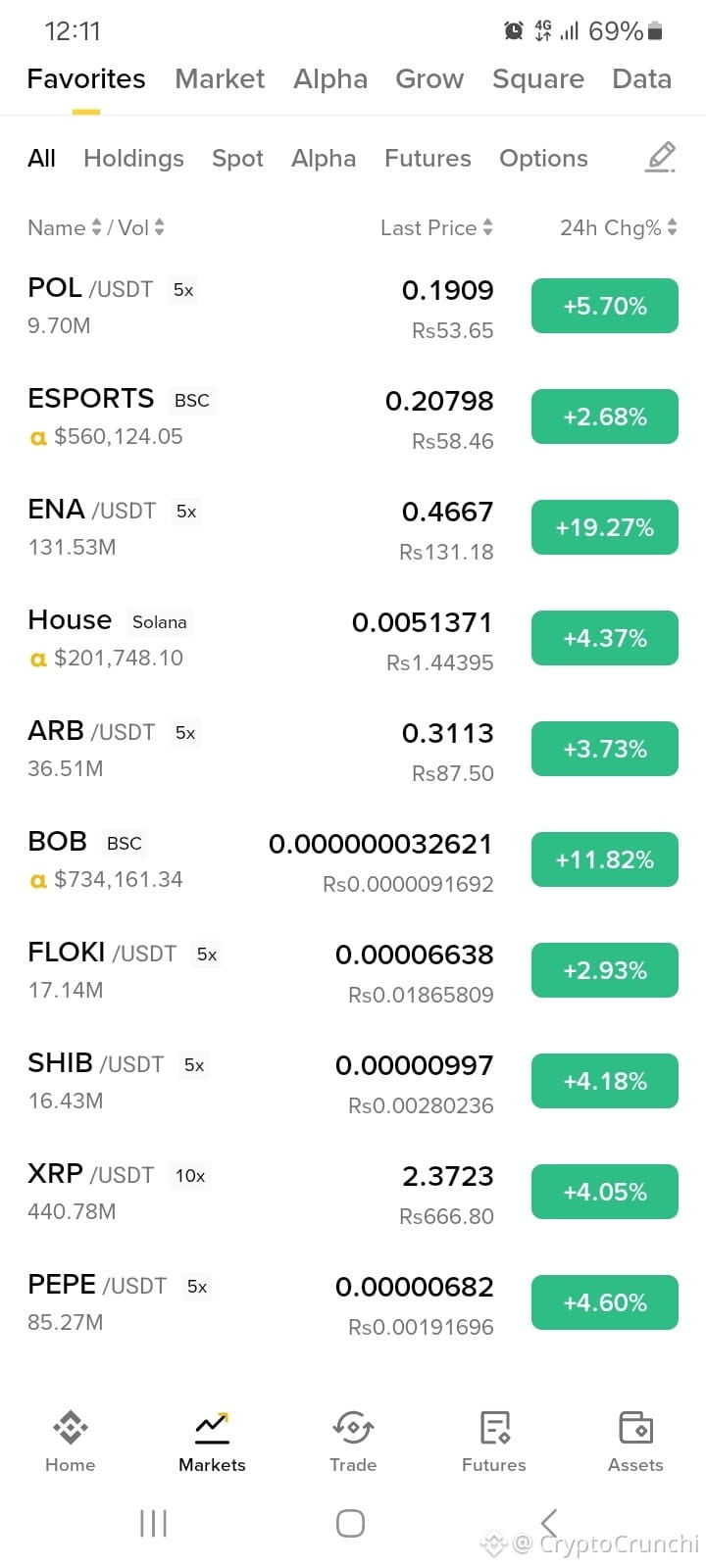The width and height of the screenshot is (706, 1568).
Task: View the BOB BSC token details
Action: pos(353,861)
